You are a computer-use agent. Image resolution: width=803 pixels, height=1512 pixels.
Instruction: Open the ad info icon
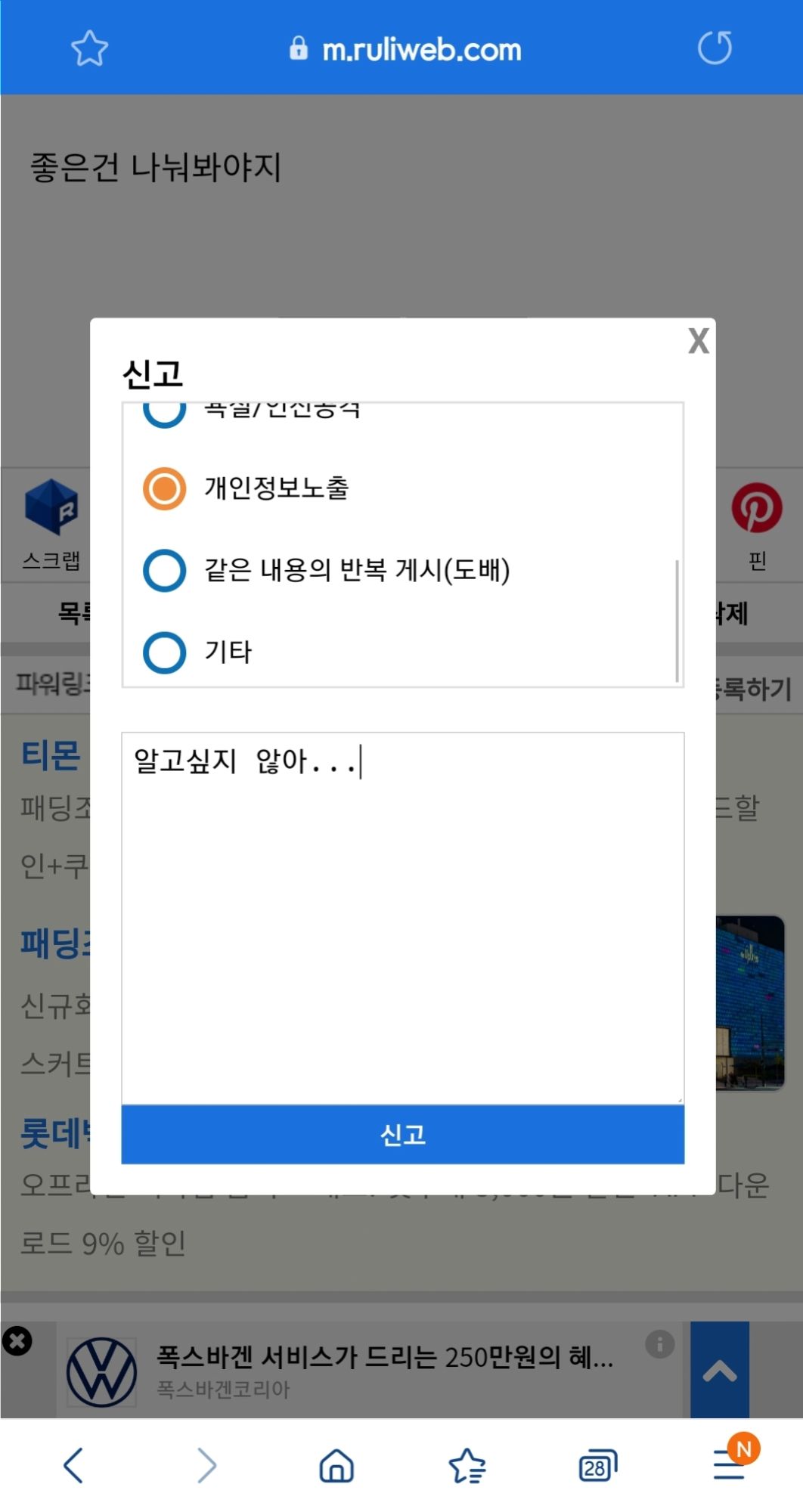pyautogui.click(x=659, y=1344)
